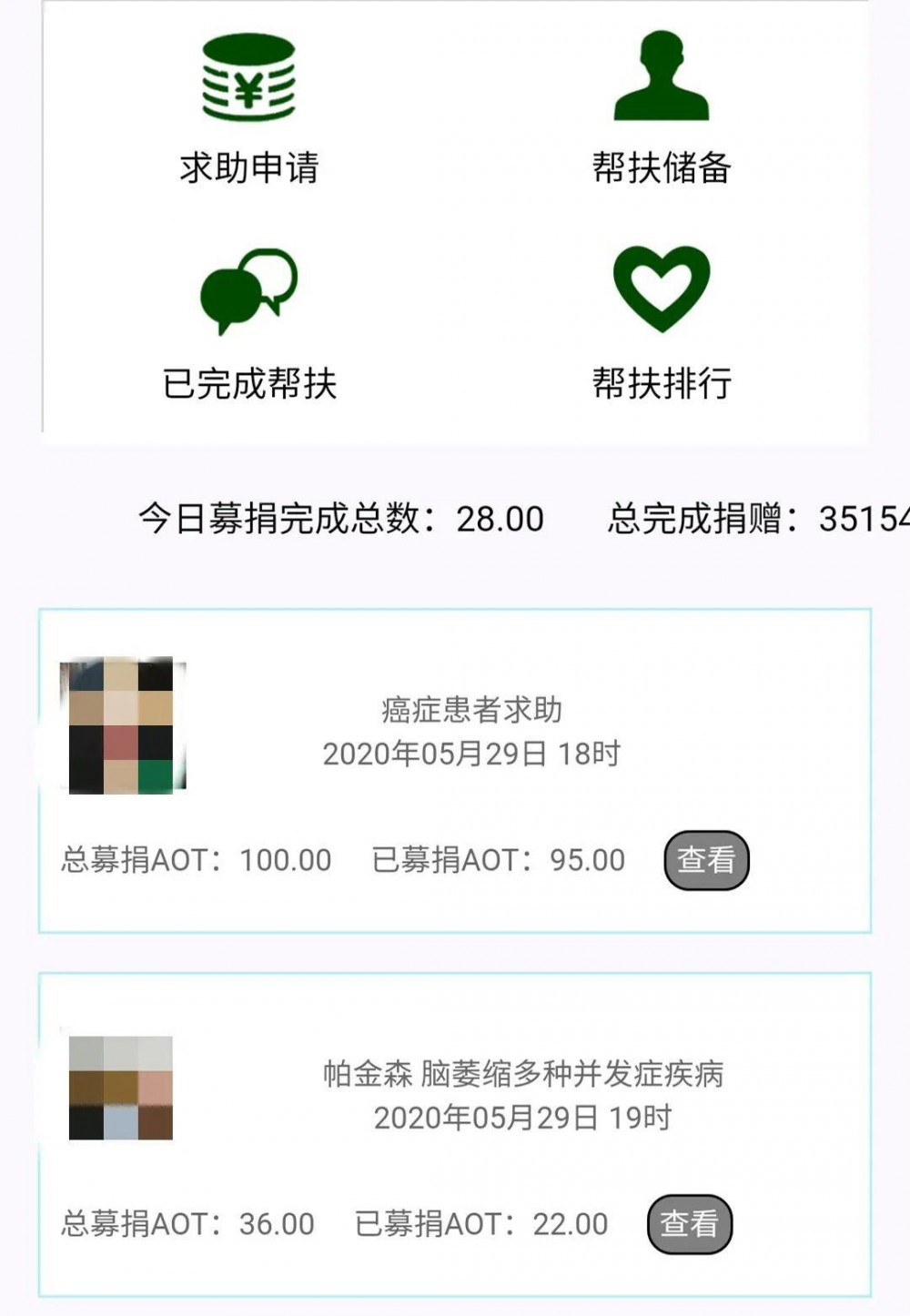Click the date 2020年05月29日 19时 on the lower card
This screenshot has width=910, height=1316.
point(525,1116)
